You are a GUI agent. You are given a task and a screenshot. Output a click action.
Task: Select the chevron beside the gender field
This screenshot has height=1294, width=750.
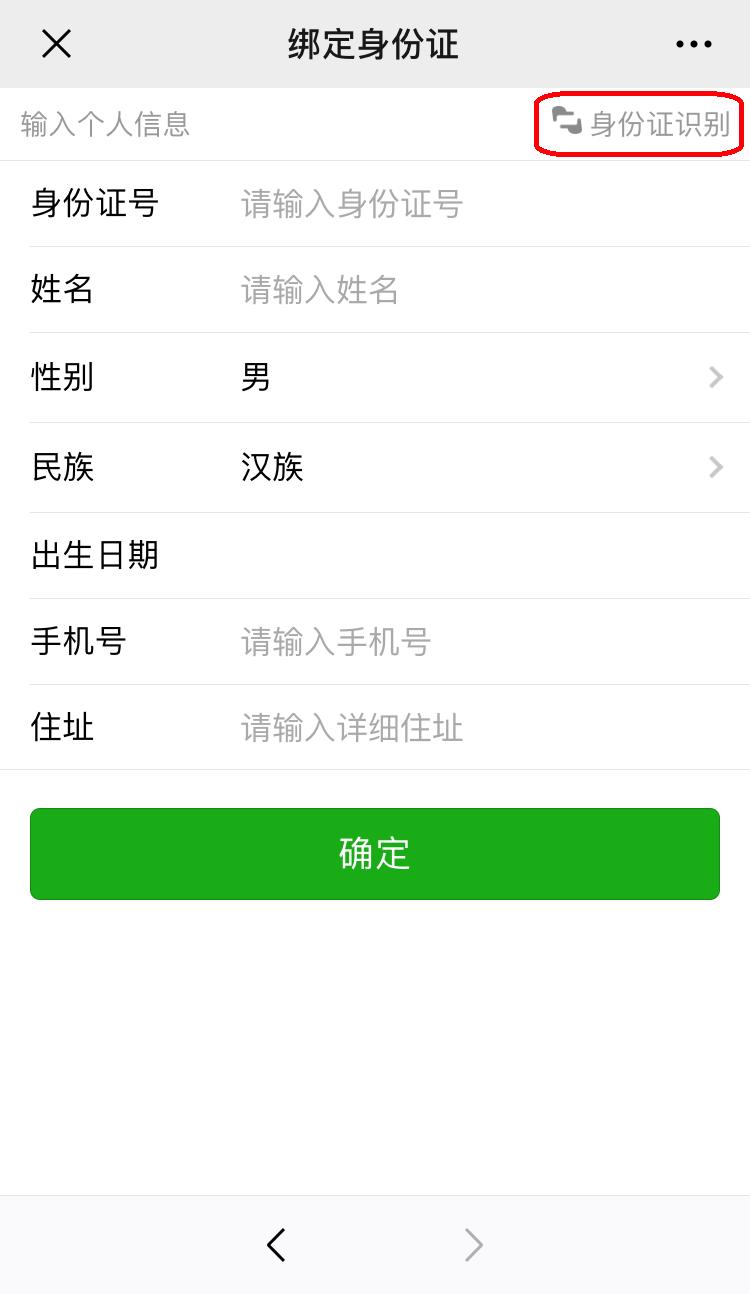(714, 377)
